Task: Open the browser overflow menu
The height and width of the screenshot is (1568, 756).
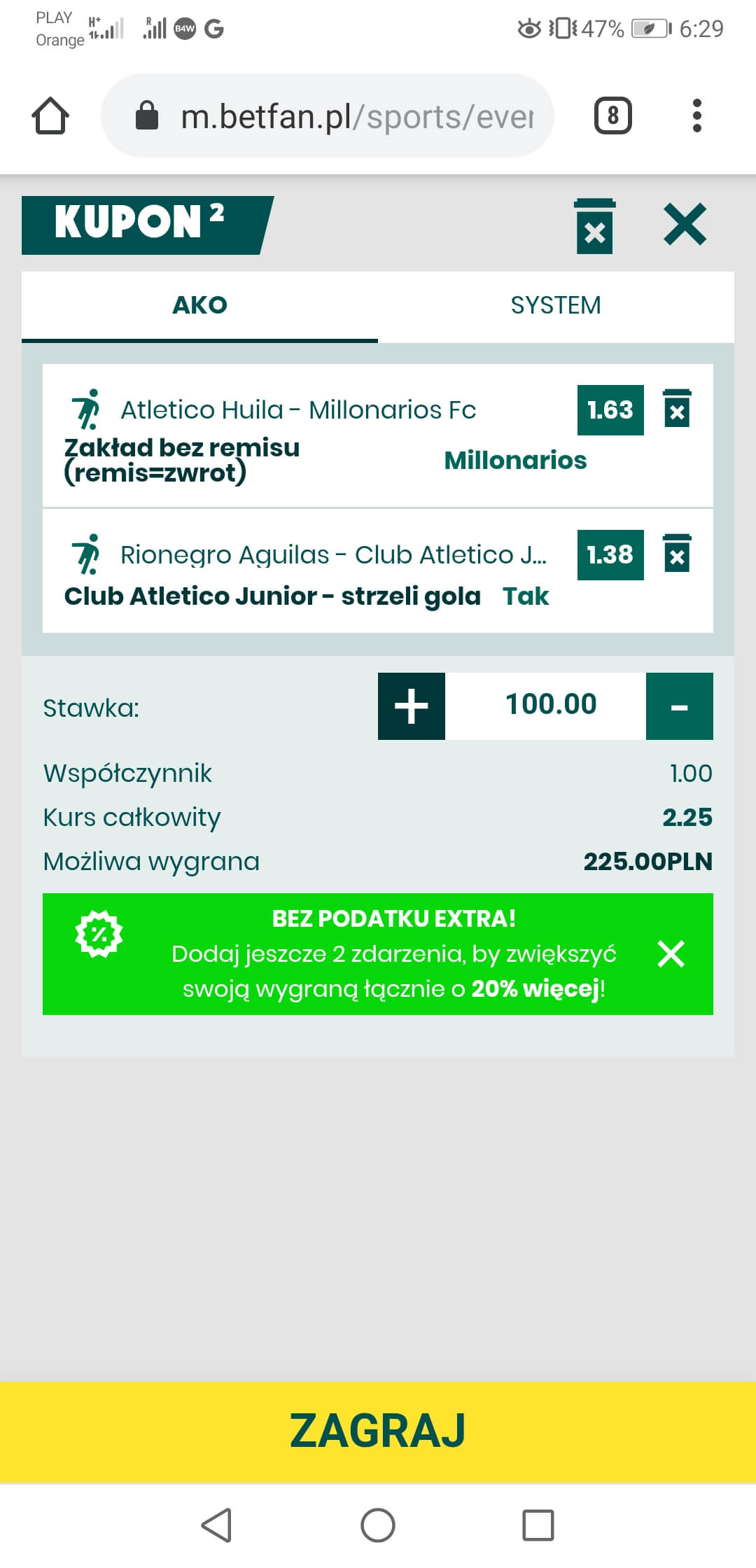Action: pos(696,115)
